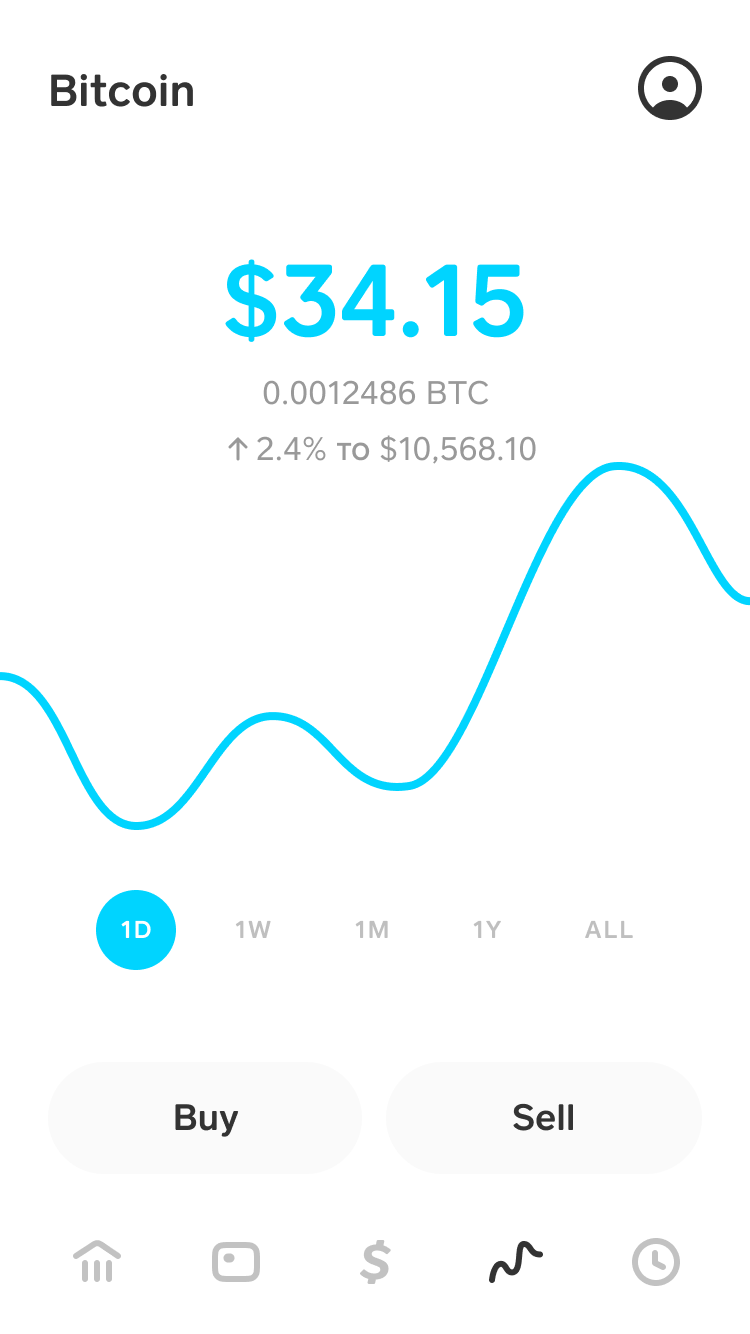Tap the Sell button
Image resolution: width=750 pixels, height=1334 pixels.
(x=544, y=1117)
